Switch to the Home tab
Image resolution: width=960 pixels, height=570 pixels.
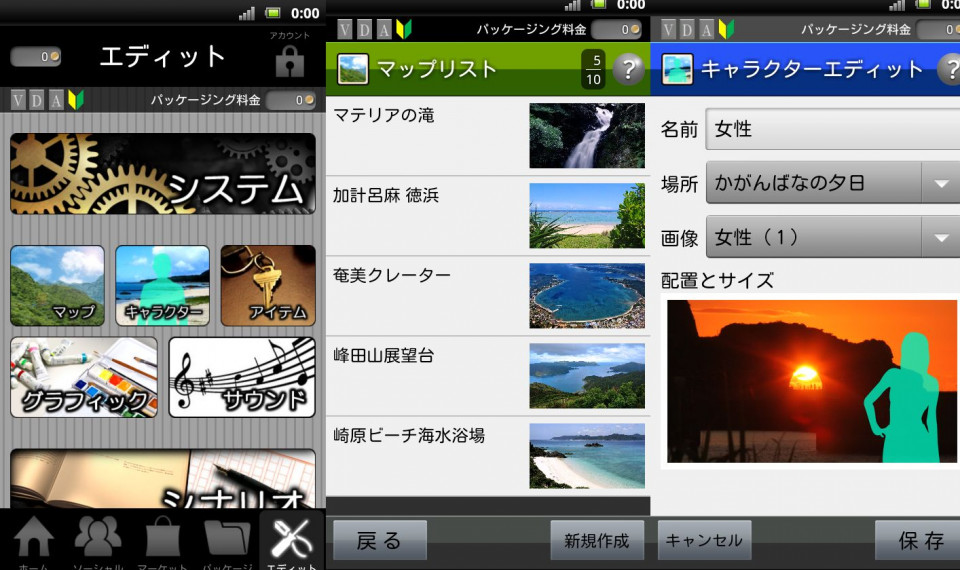pos(34,541)
